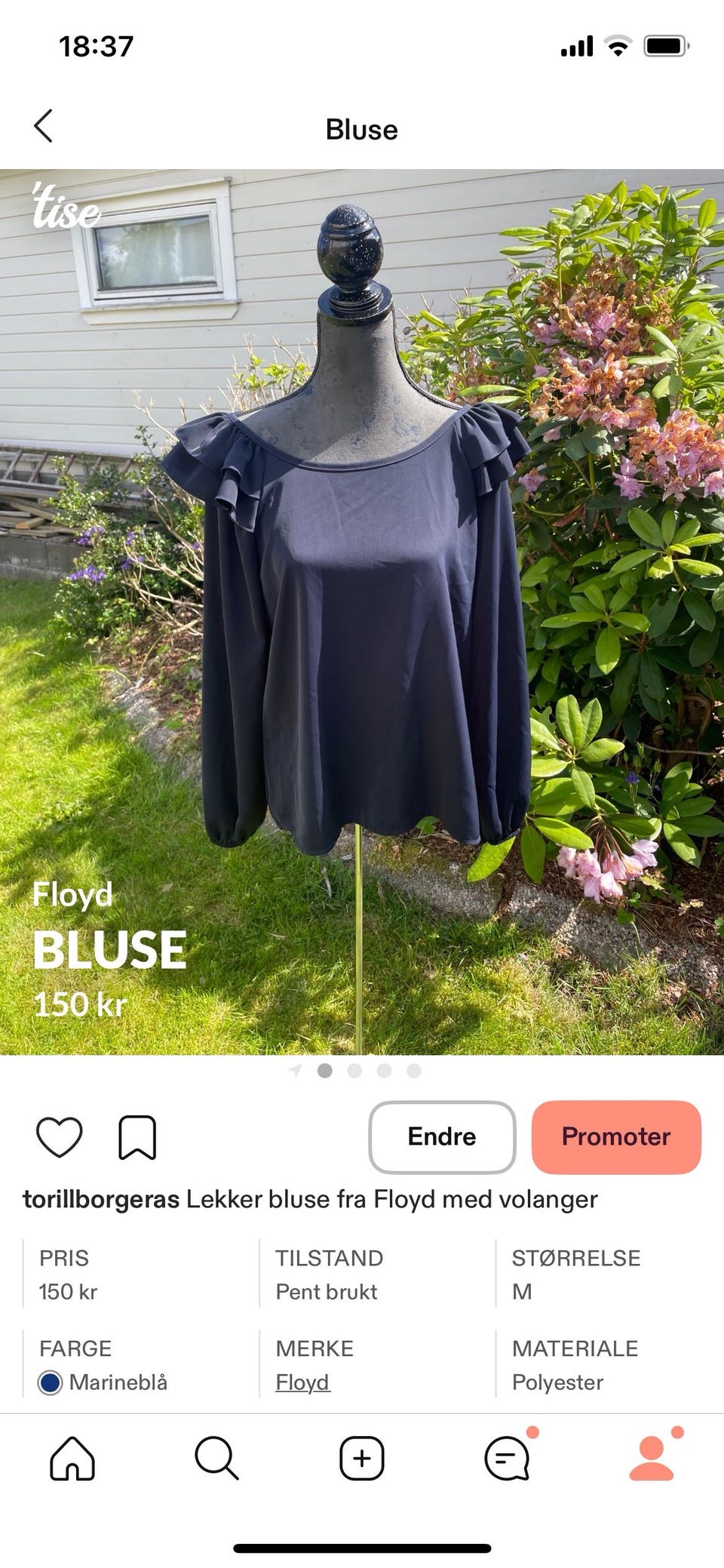Like the blouse with the heart icon
Image resolution: width=724 pixels, height=1568 pixels.
tap(60, 1138)
